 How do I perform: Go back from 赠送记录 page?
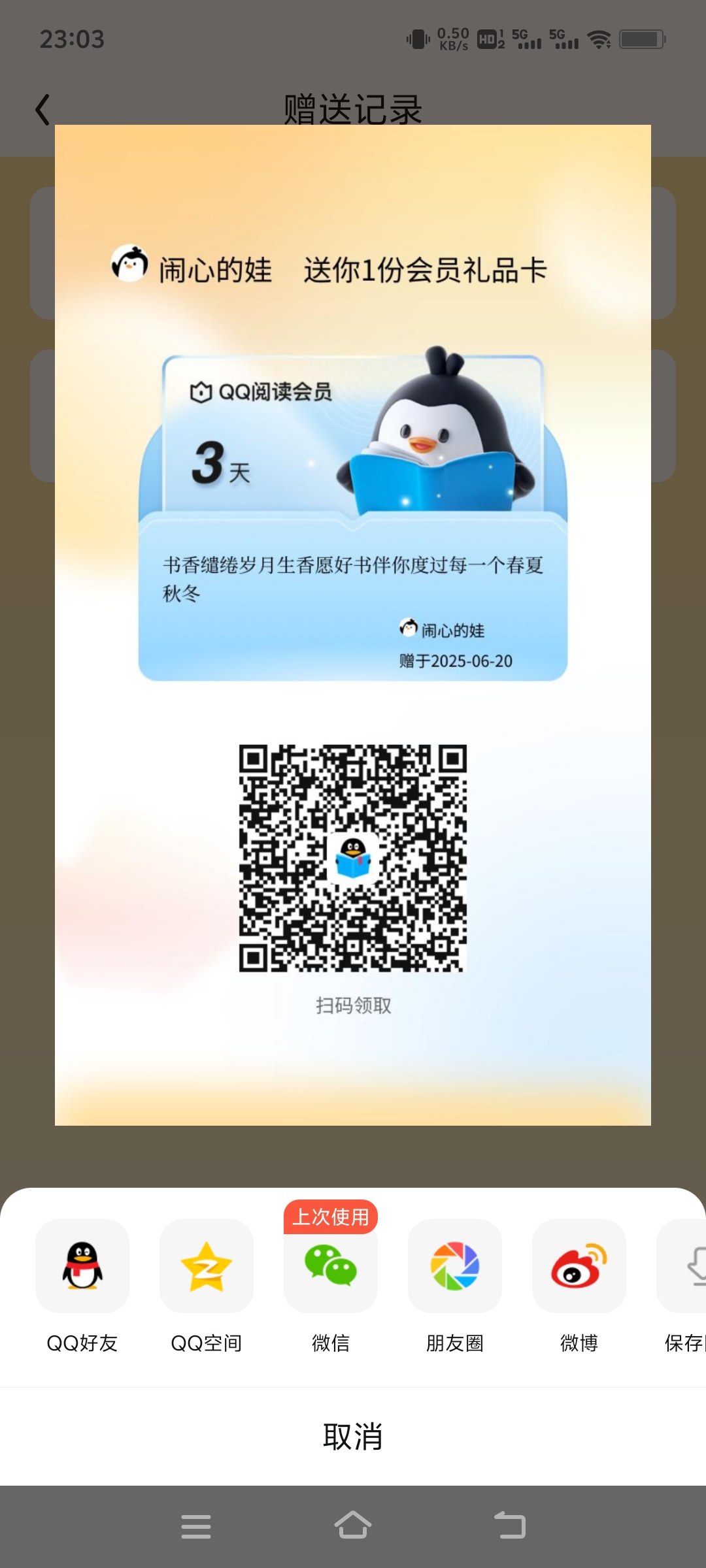tap(42, 109)
